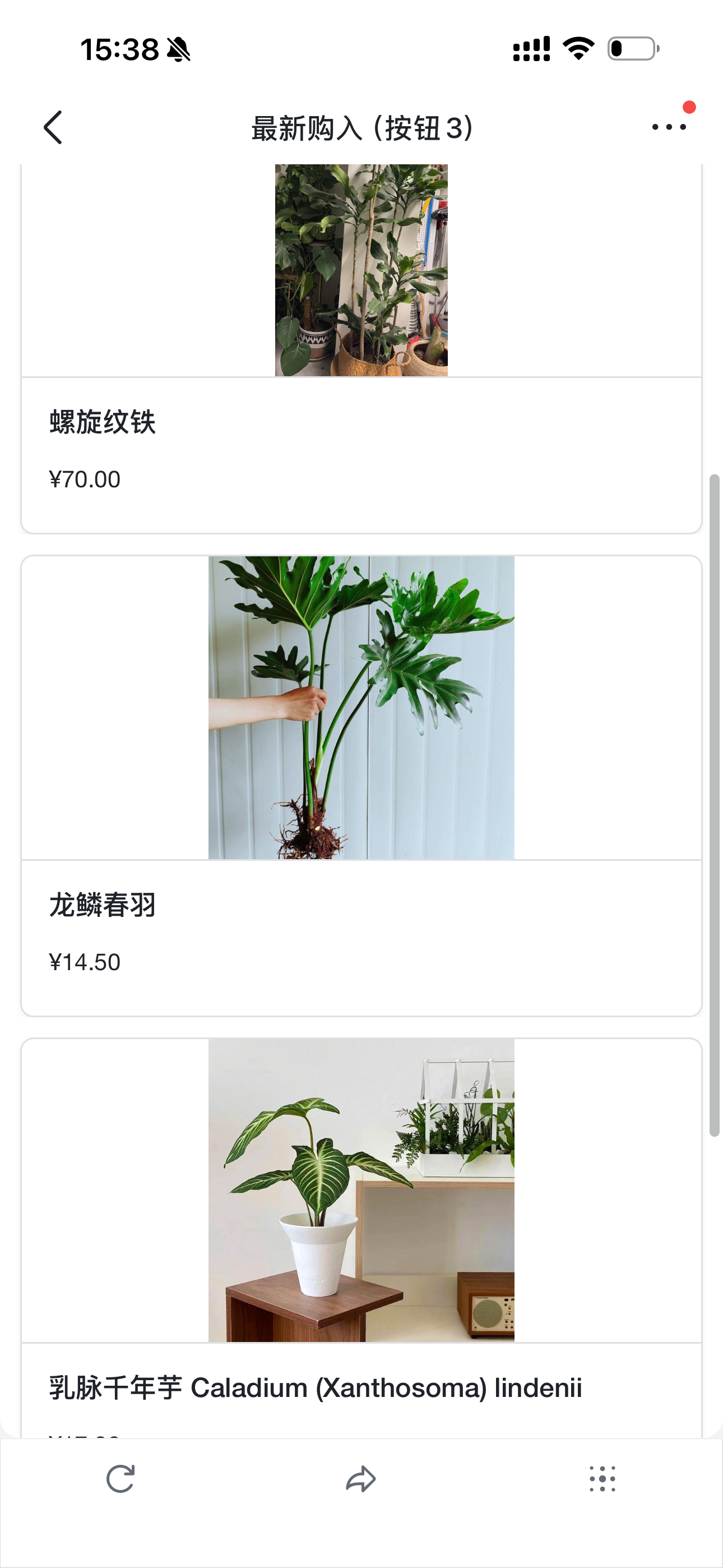Image resolution: width=723 pixels, height=1568 pixels.
Task: Open the three-dot more options menu
Action: 669,127
